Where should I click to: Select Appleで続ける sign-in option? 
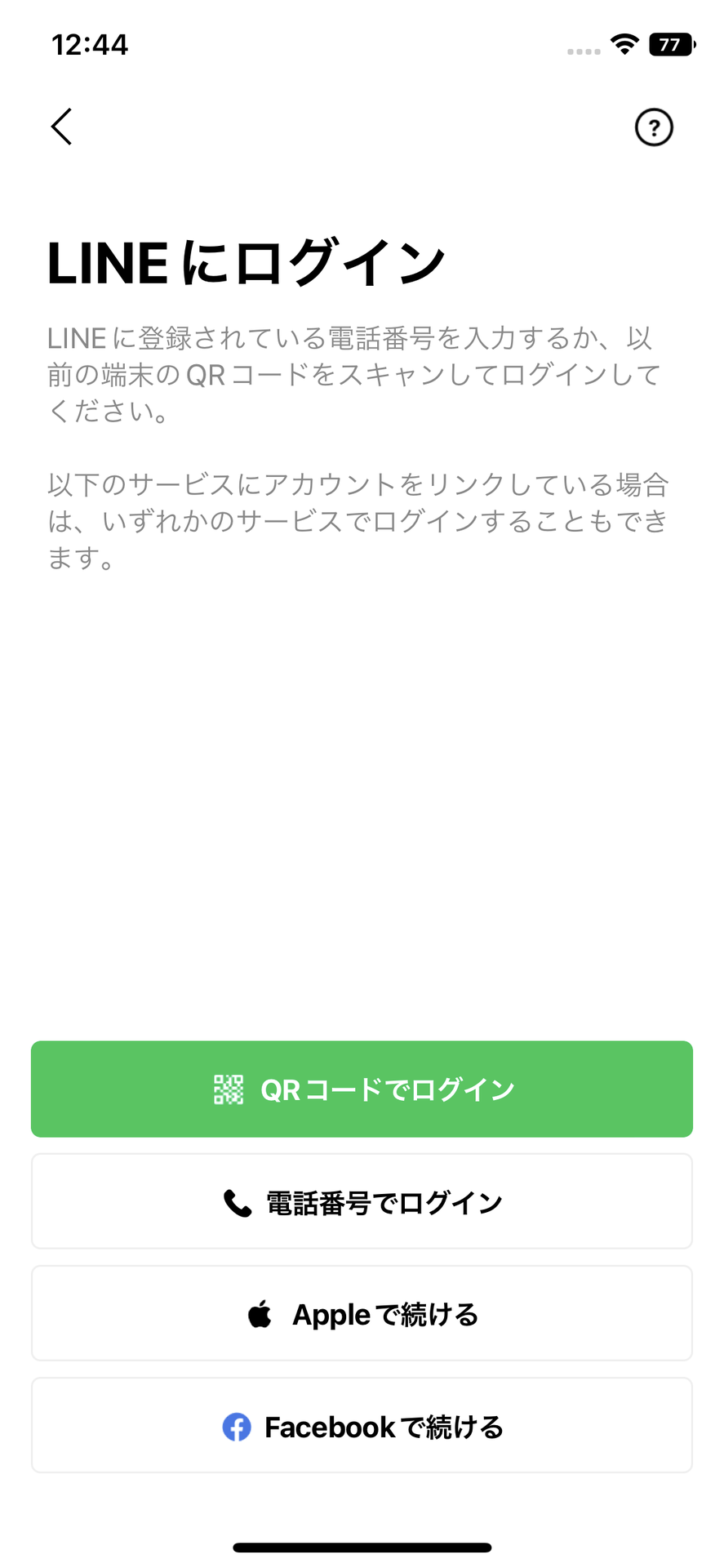[362, 1314]
